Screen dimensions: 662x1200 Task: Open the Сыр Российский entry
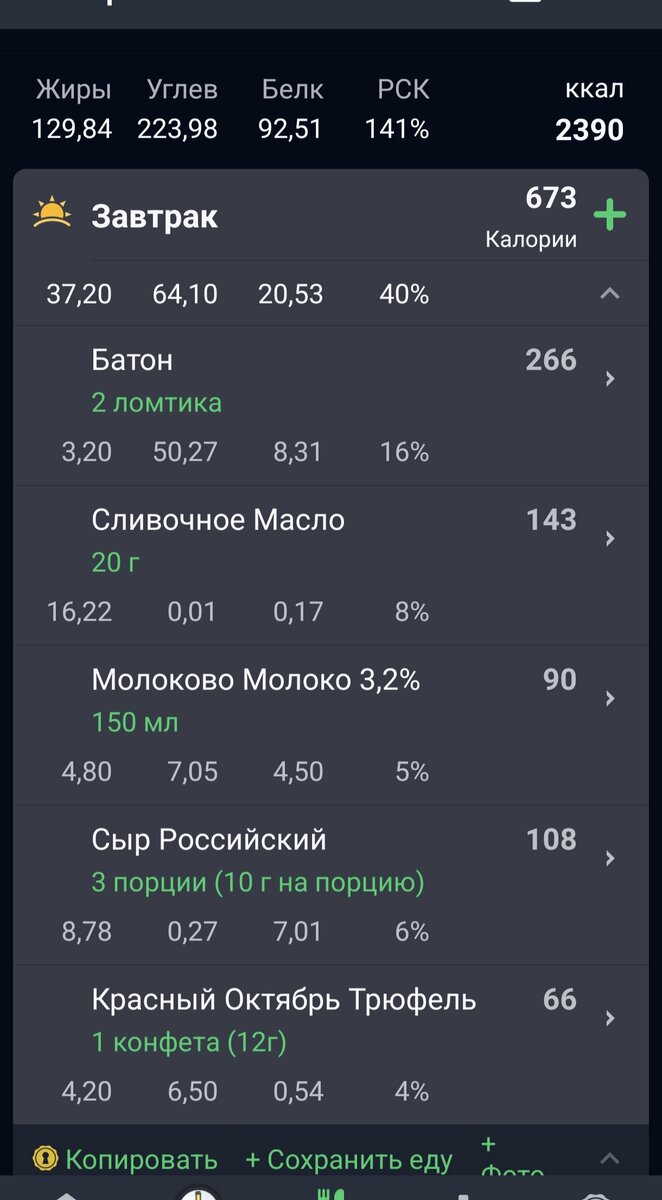331,886
